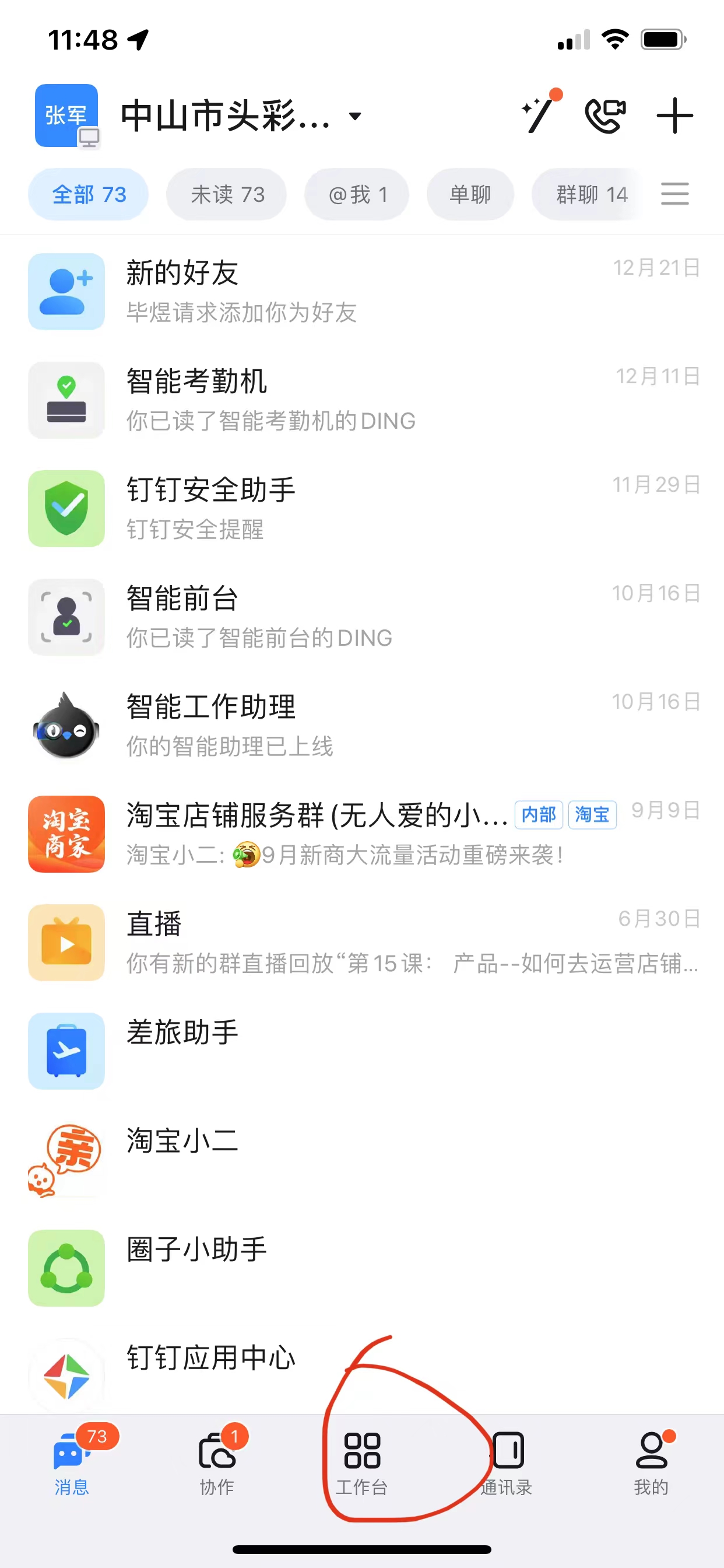The image size is (724, 1568).
Task: Go to the 协作 tab
Action: point(217,1462)
